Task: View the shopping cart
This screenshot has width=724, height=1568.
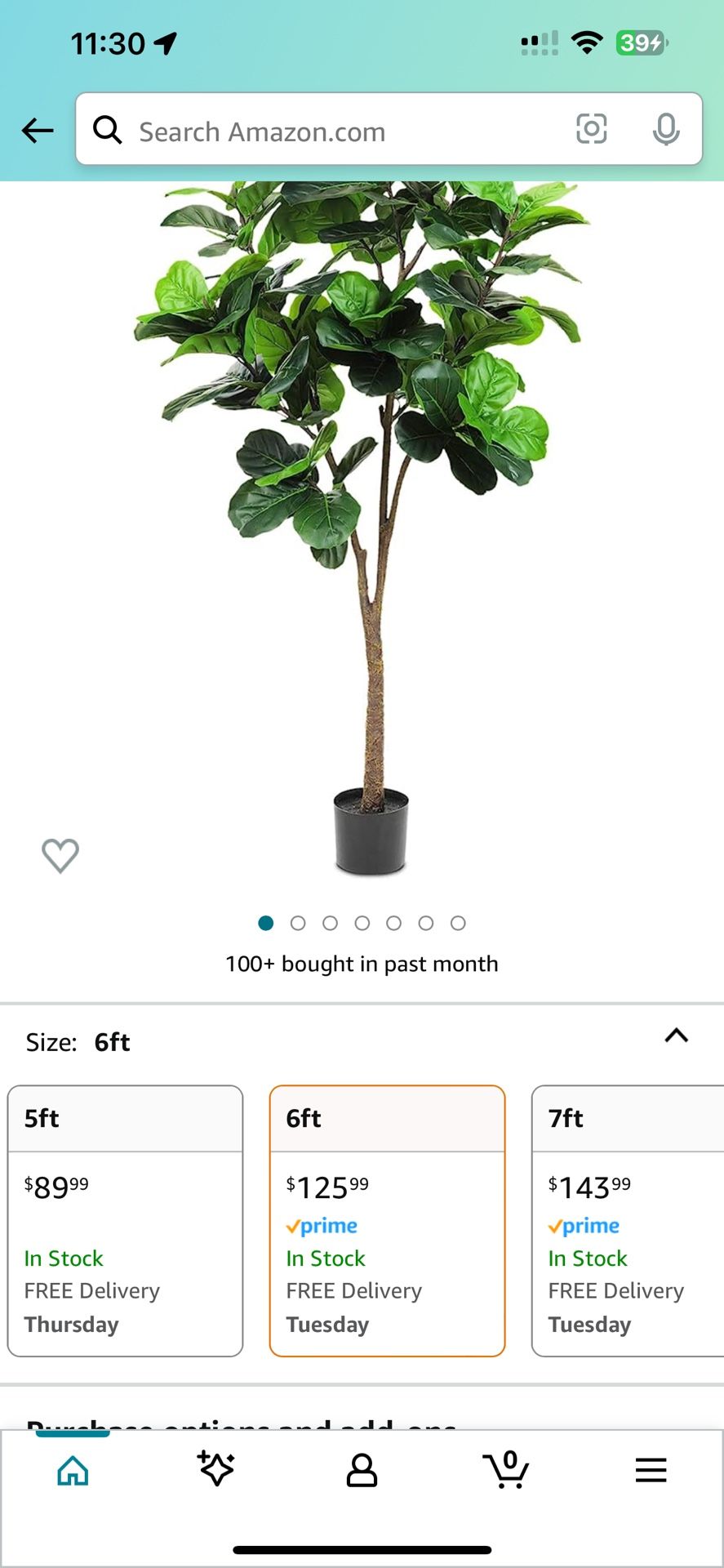Action: (x=507, y=1468)
